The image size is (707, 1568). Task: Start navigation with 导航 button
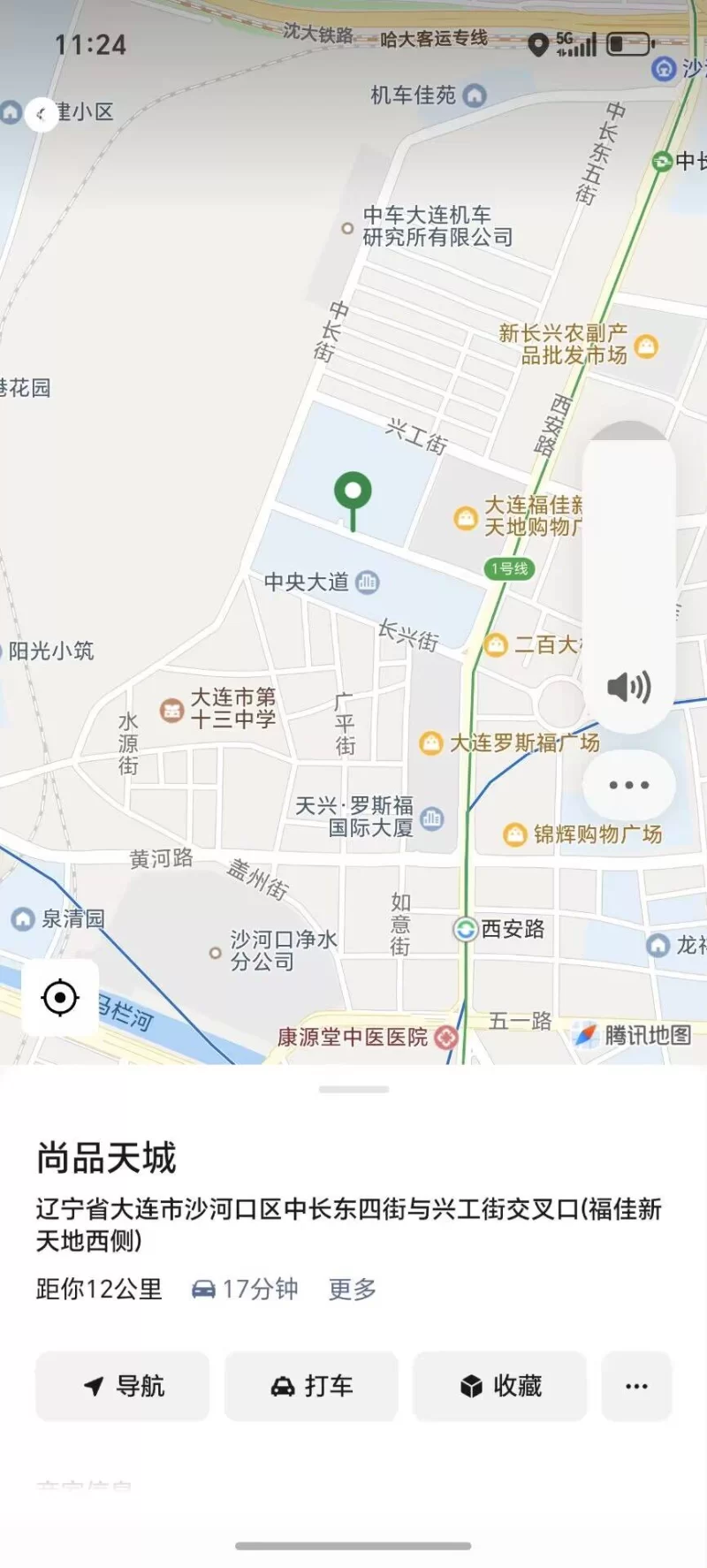(123, 1386)
